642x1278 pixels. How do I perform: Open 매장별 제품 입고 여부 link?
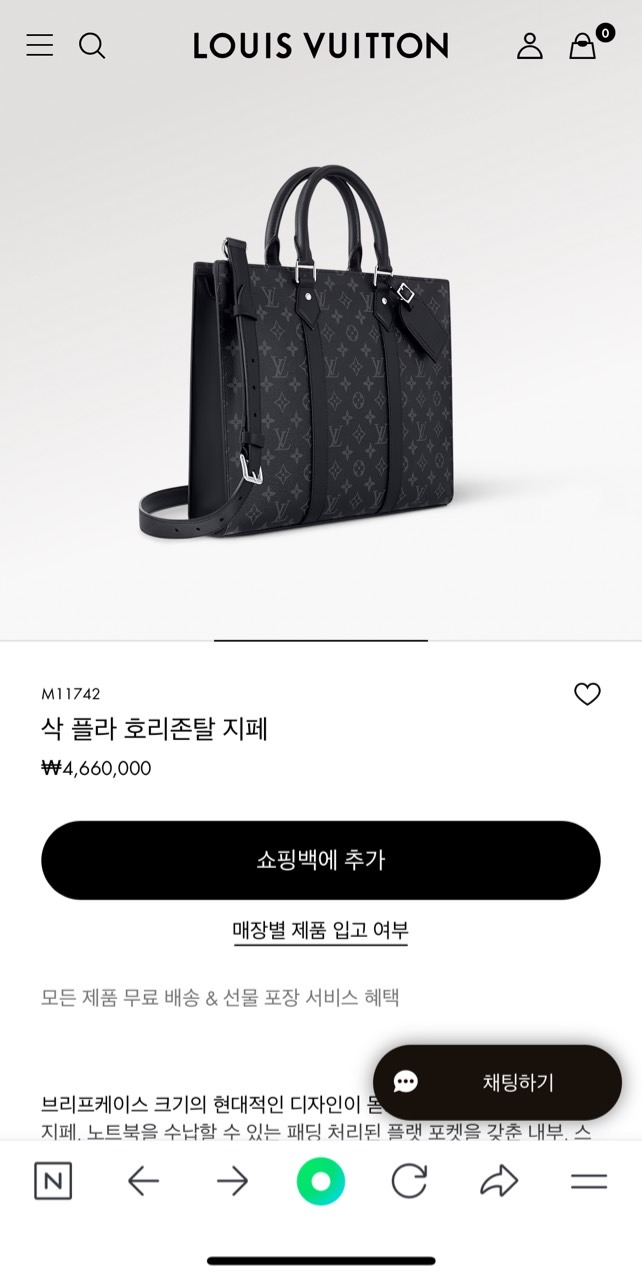point(320,930)
